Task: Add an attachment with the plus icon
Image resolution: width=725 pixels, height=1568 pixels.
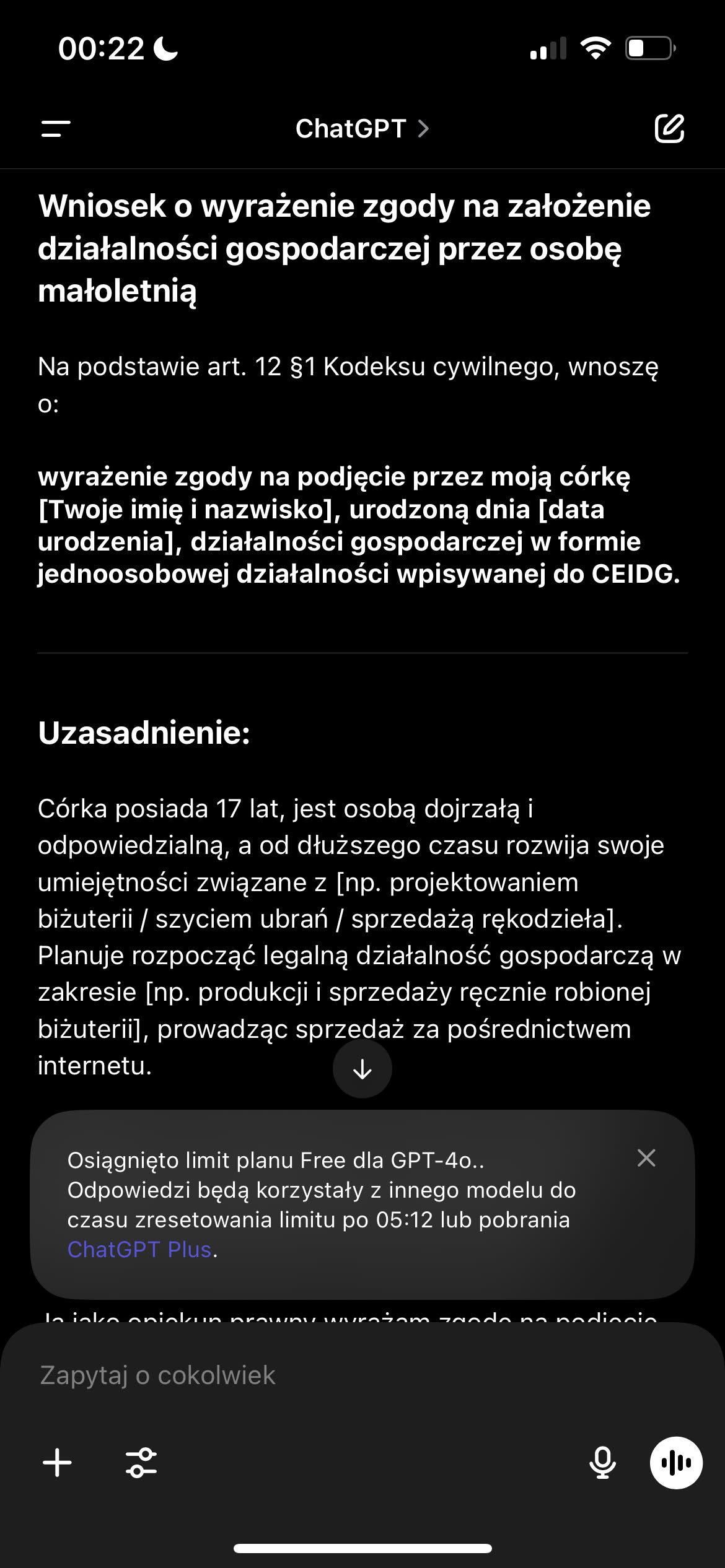Action: click(57, 1463)
